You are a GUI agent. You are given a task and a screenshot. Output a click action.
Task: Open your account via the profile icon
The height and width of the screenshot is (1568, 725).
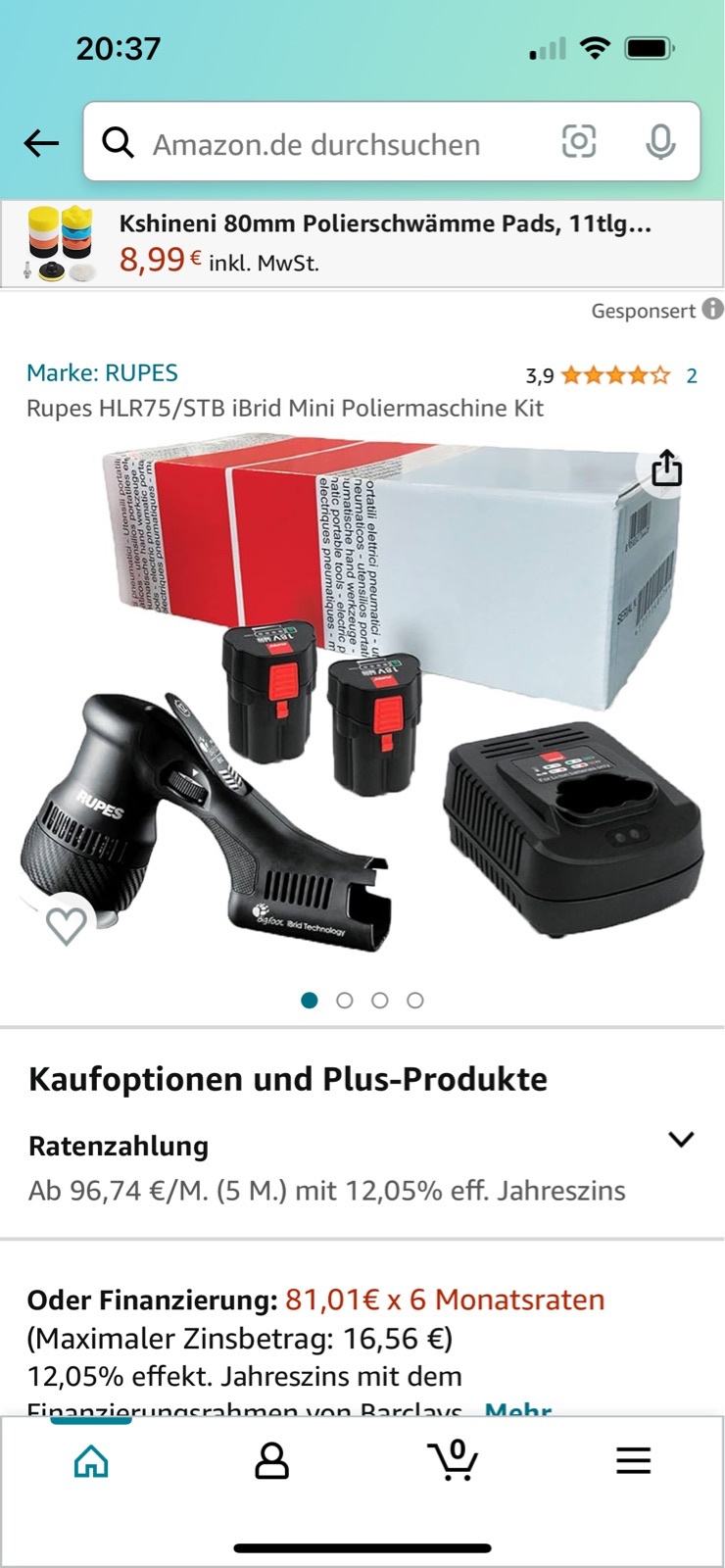(x=271, y=1459)
